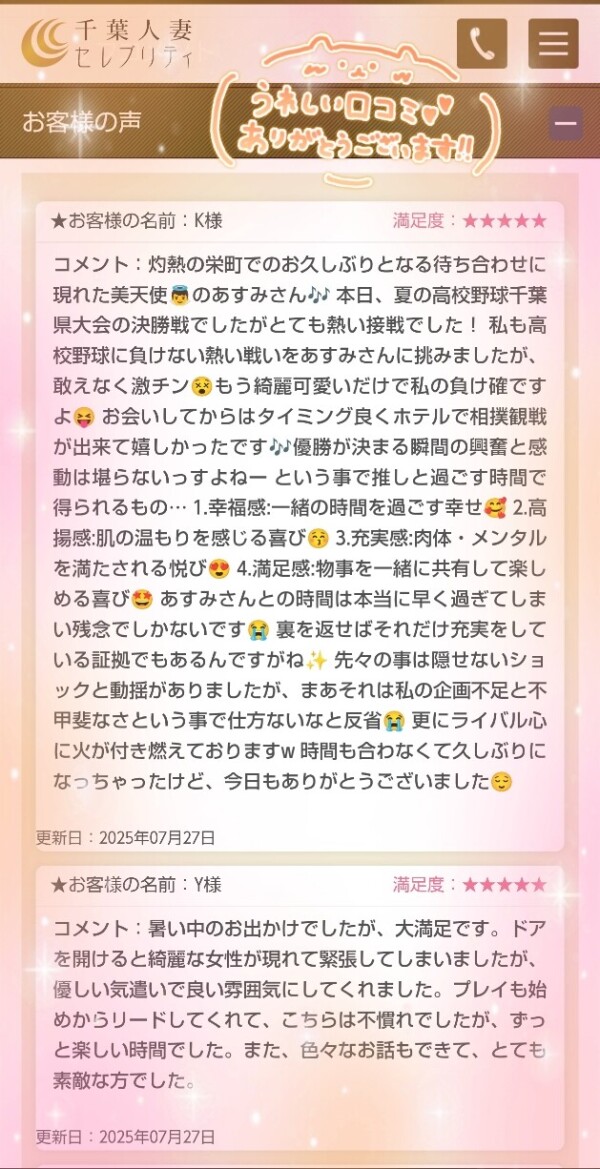Tap the phone call icon
Viewport: 600px width, 1169px height.
point(482,43)
